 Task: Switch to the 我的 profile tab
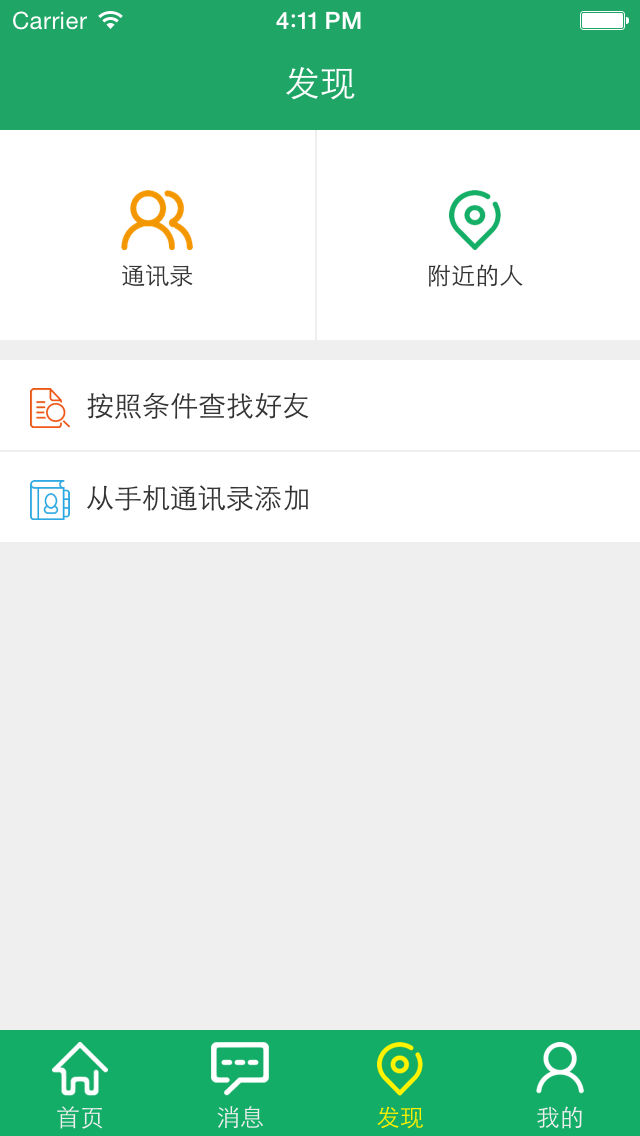coord(560,1084)
